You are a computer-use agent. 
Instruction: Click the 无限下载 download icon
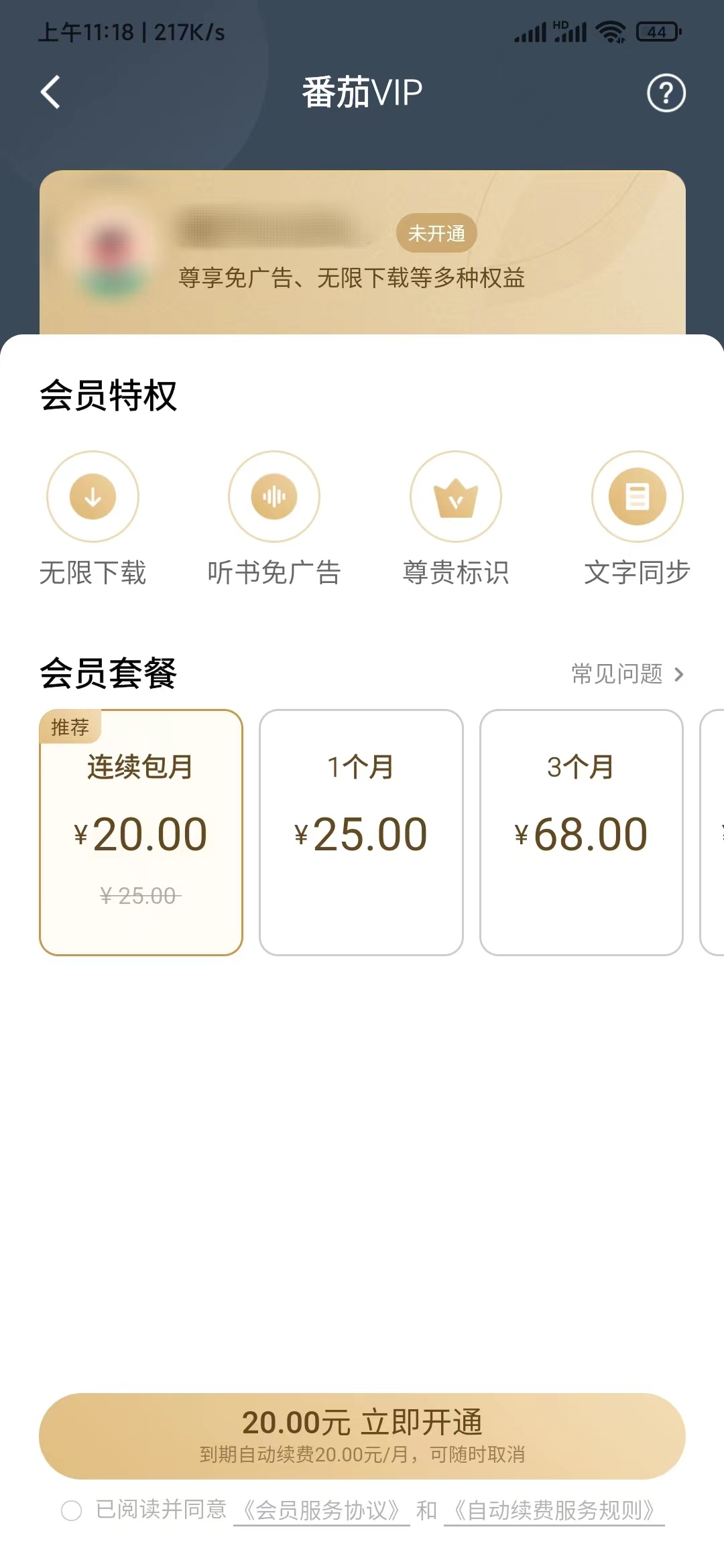93,496
